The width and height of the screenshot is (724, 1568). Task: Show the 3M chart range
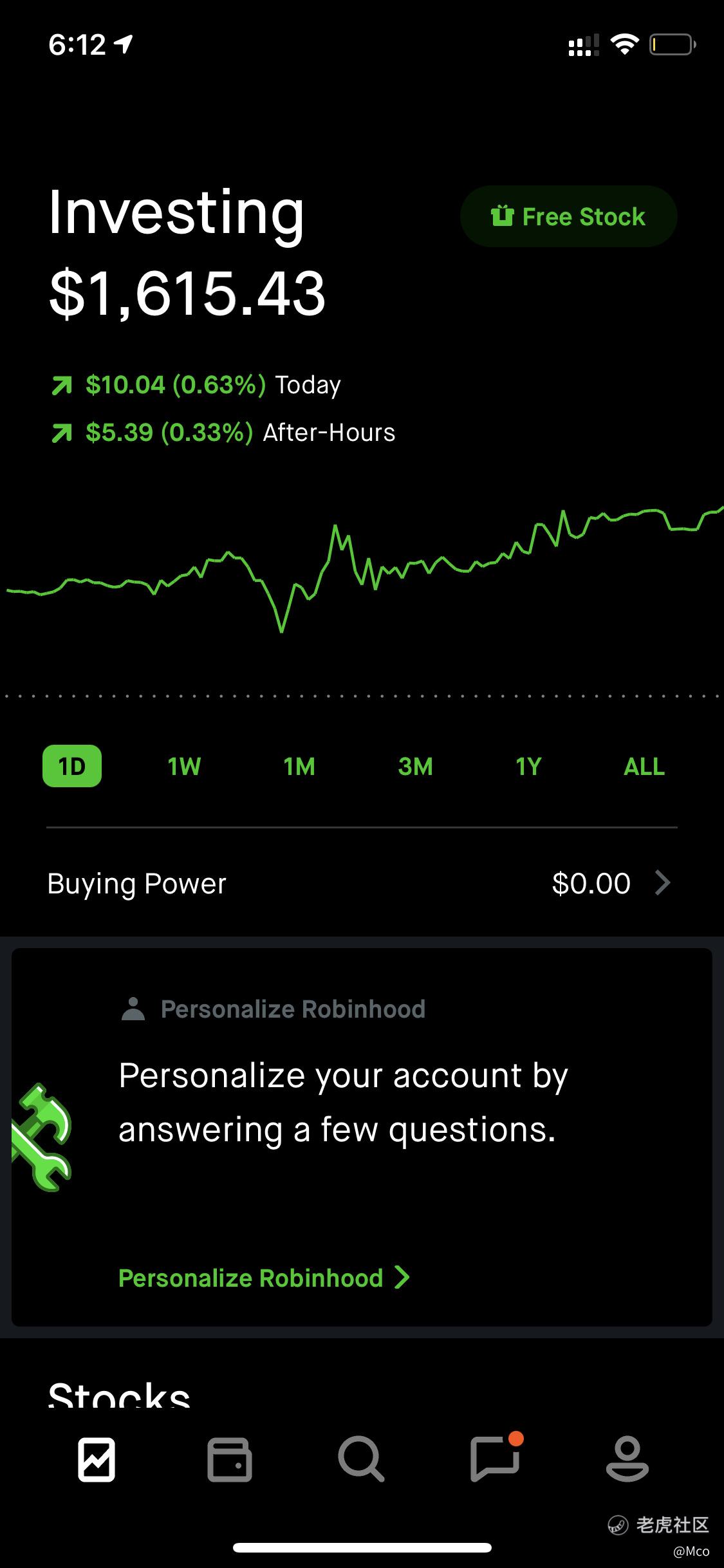pyautogui.click(x=415, y=766)
